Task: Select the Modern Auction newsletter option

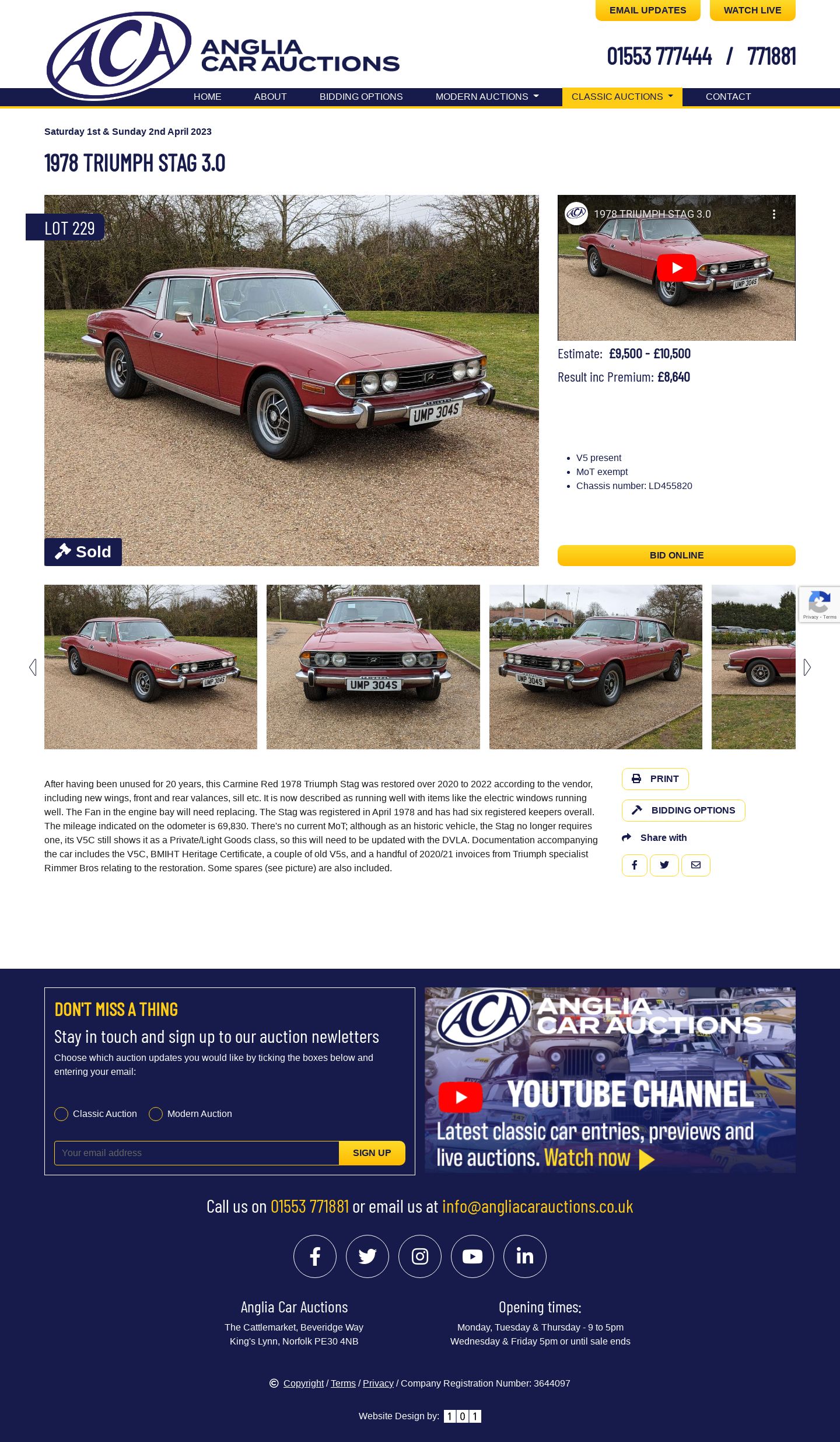Action: (156, 1114)
